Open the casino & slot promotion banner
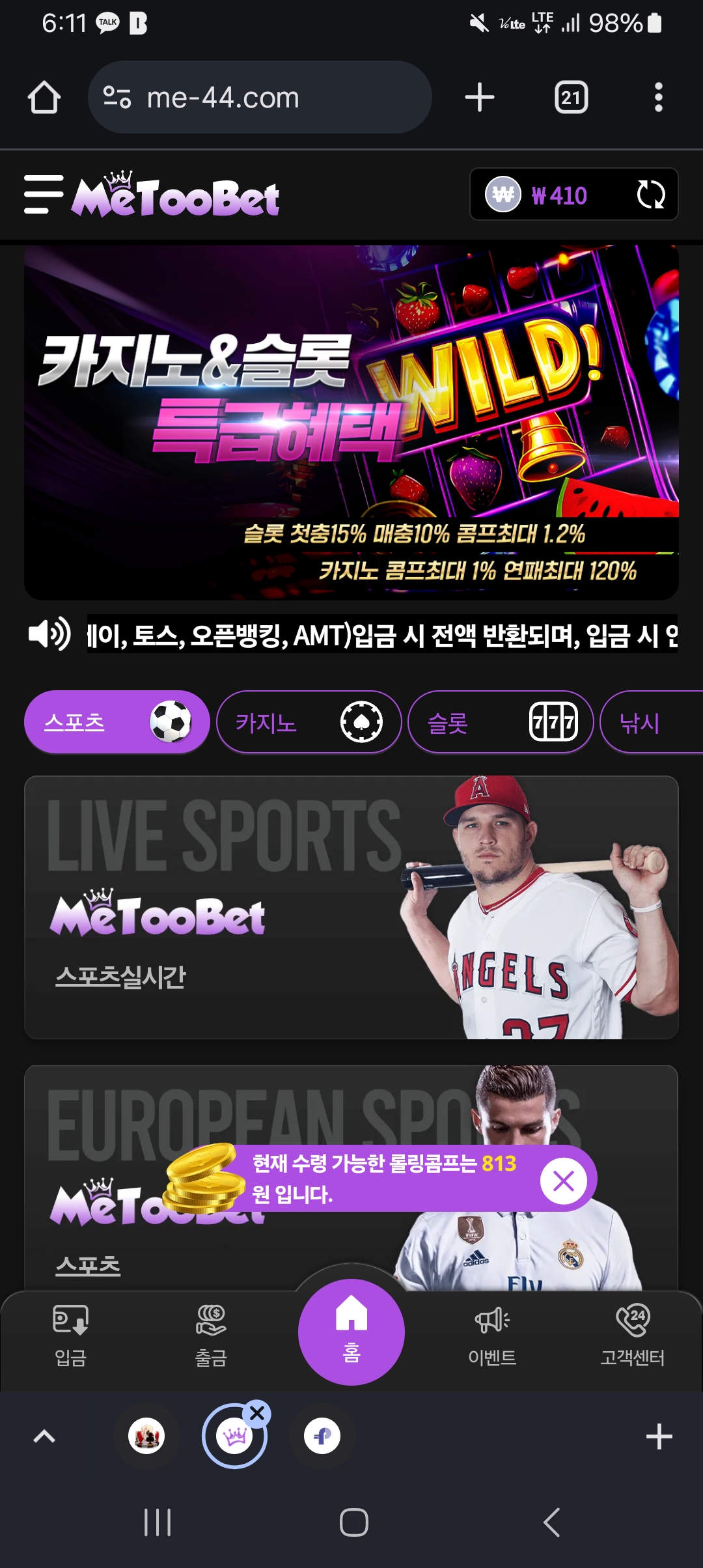Image resolution: width=703 pixels, height=1568 pixels. coord(351,422)
